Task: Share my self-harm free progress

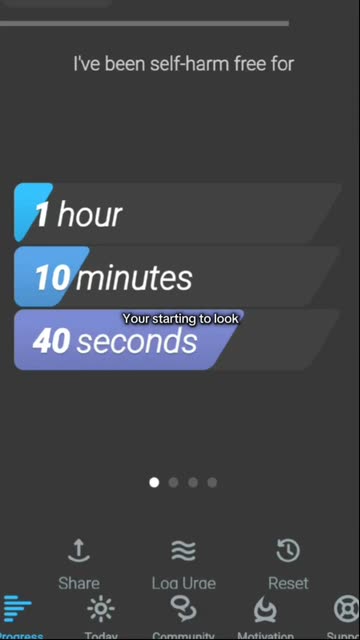Action: click(78, 564)
